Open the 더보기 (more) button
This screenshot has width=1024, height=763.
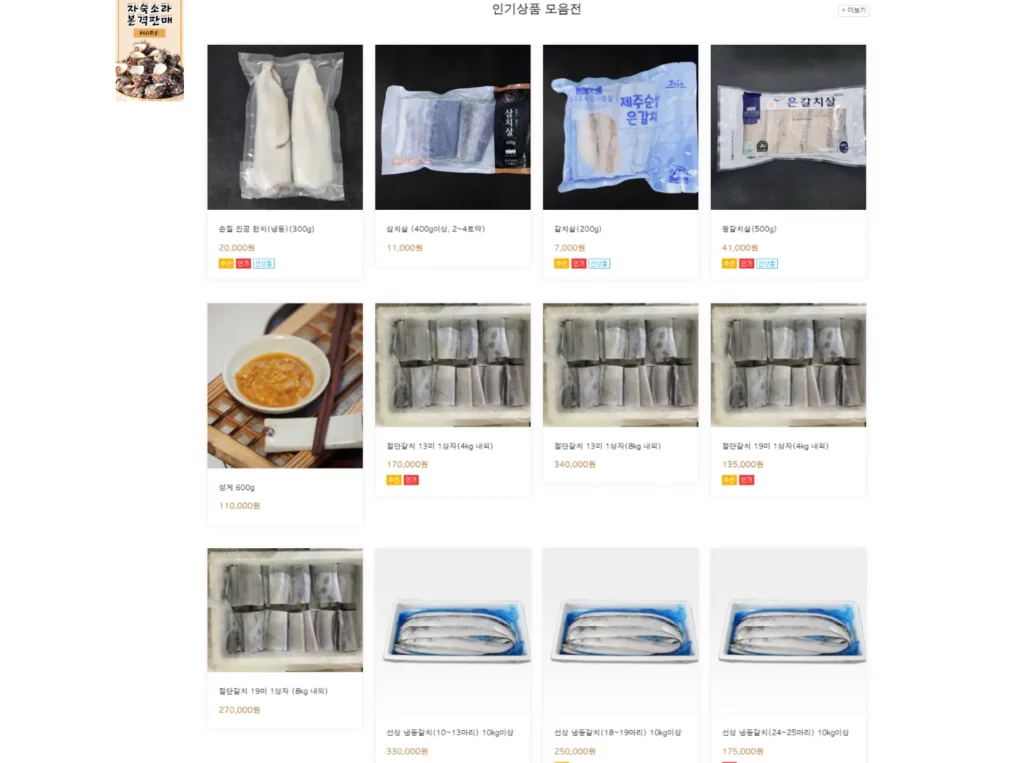(x=853, y=11)
